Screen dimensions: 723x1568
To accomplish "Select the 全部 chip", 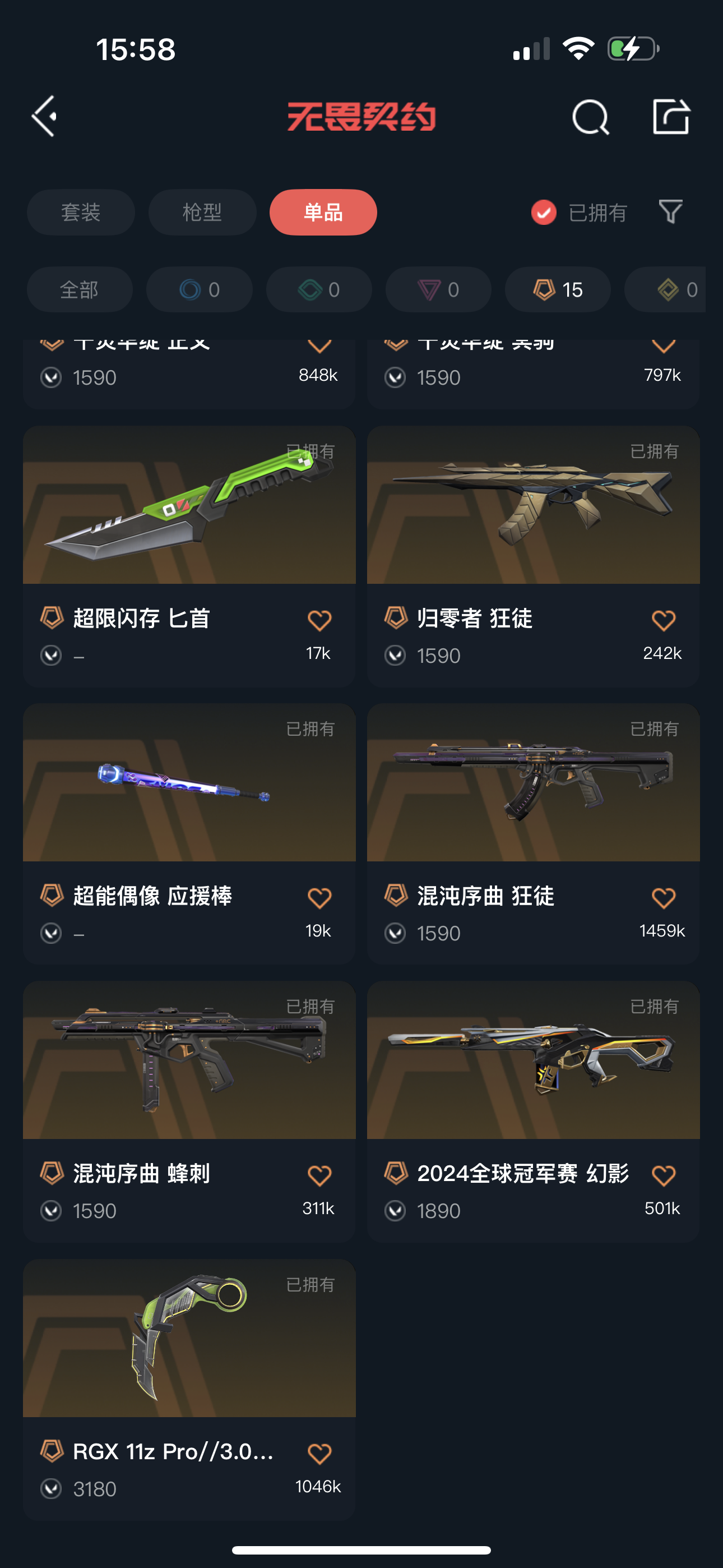I will coord(80,290).
